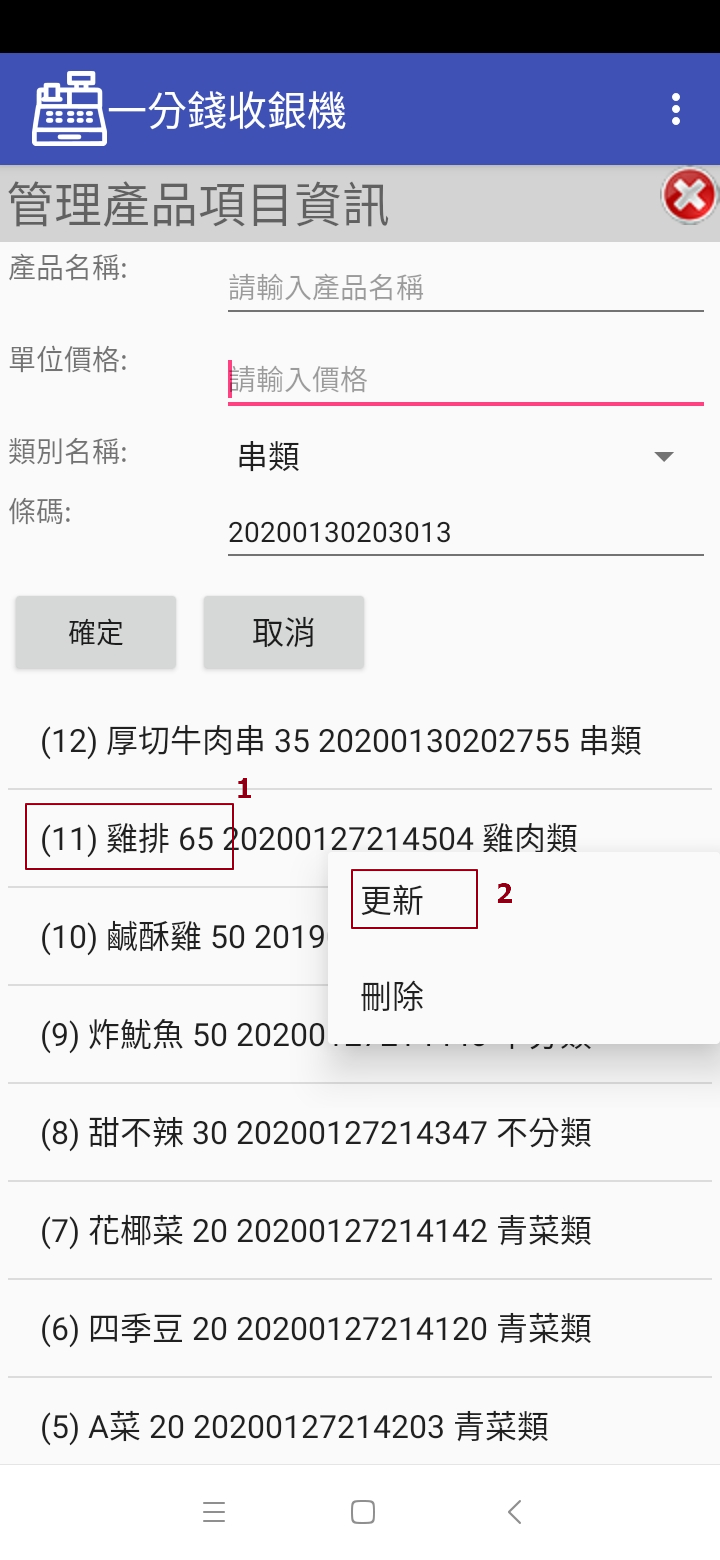This screenshot has height=1560, width=720.
Task: Close the product management panel
Action: coord(689,195)
